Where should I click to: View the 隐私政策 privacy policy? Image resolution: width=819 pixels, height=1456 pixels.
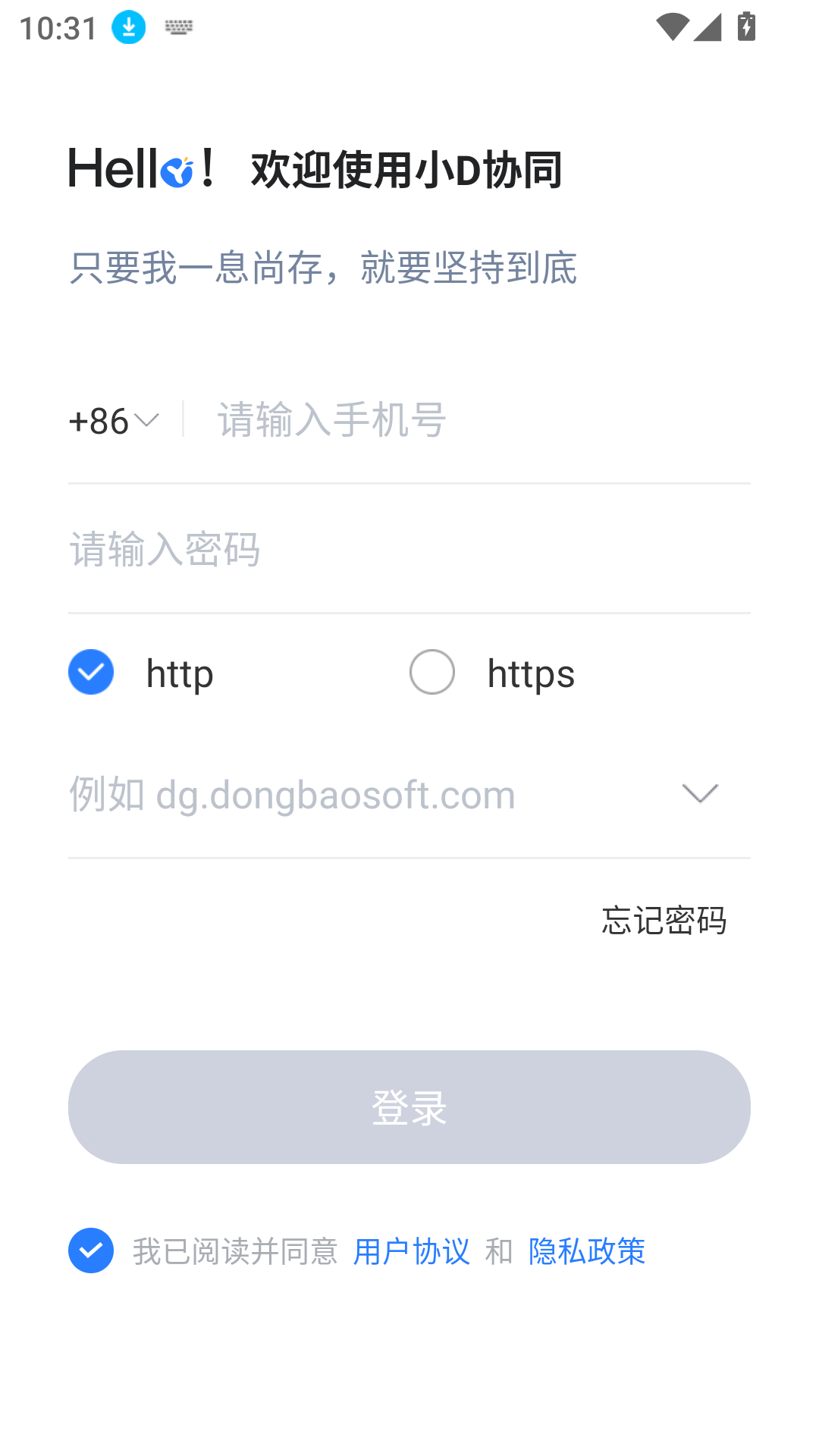[586, 1251]
